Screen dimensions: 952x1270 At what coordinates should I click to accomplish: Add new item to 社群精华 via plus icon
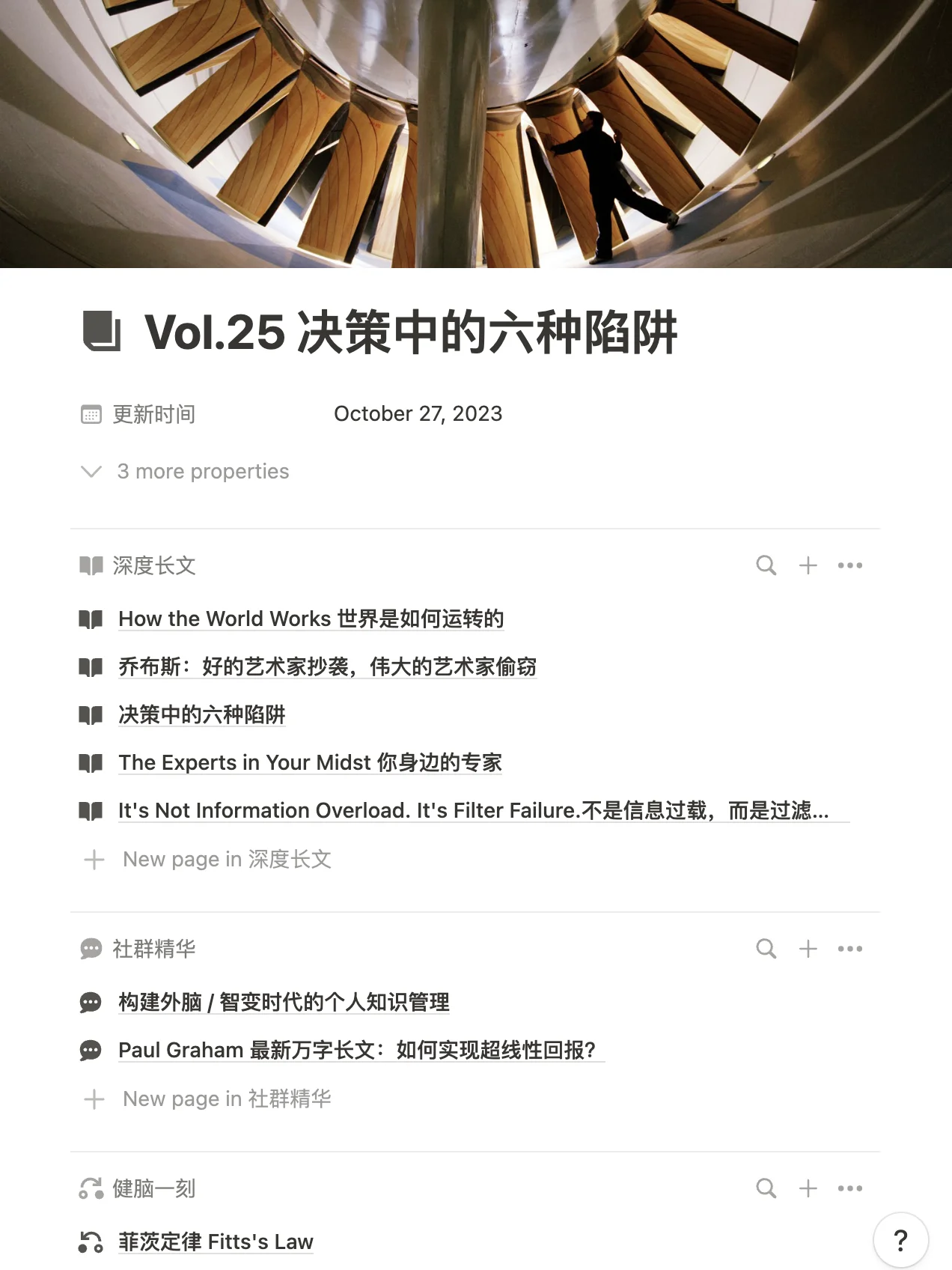[x=808, y=949]
